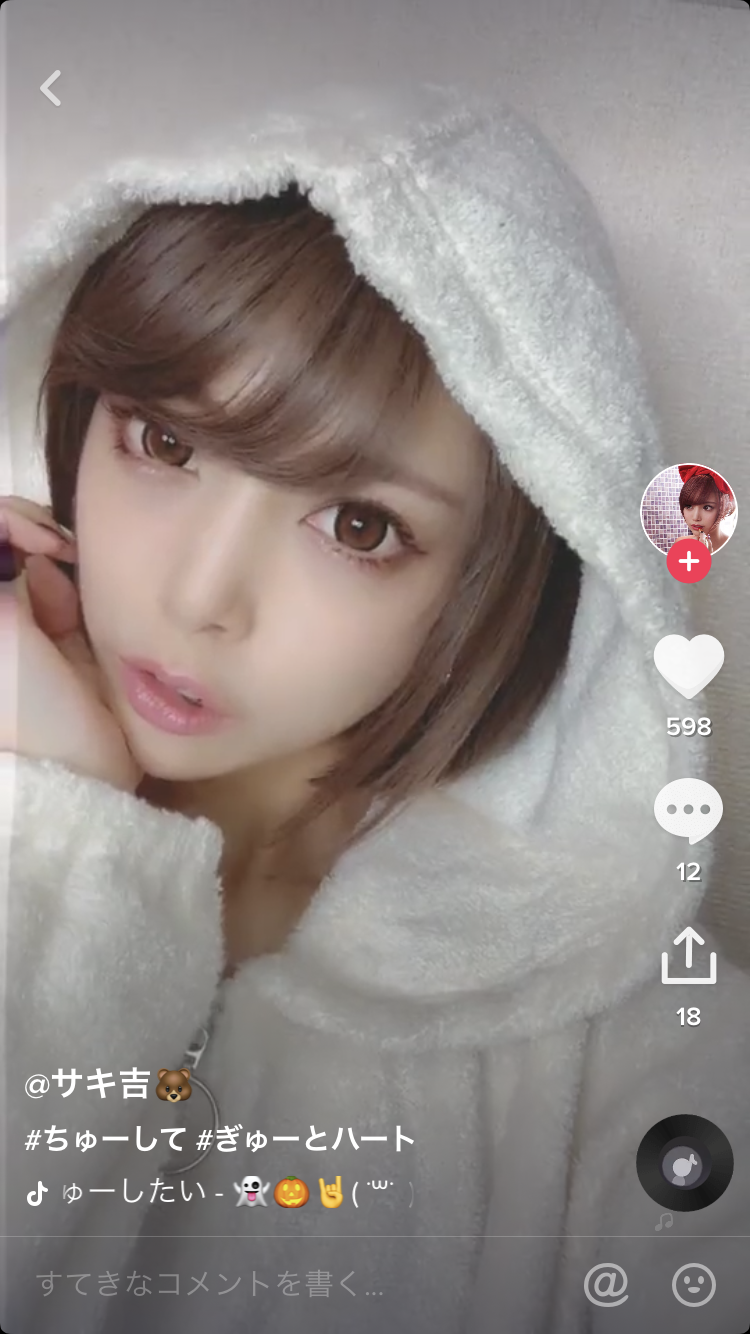Image resolution: width=750 pixels, height=1334 pixels.
Task: Open the spinning music disc
Action: (x=685, y=1162)
